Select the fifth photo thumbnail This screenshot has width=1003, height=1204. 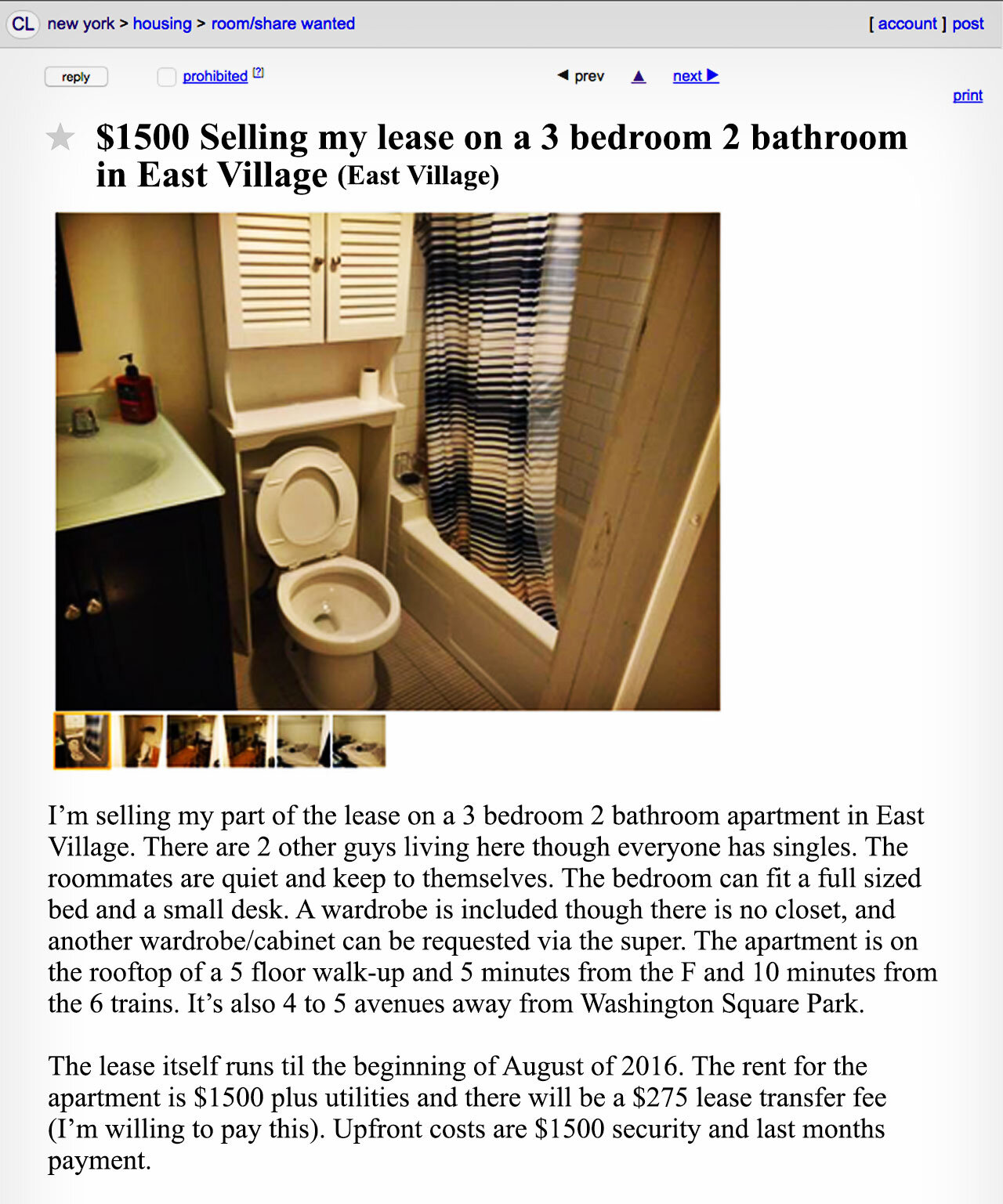pyautogui.click(x=302, y=741)
